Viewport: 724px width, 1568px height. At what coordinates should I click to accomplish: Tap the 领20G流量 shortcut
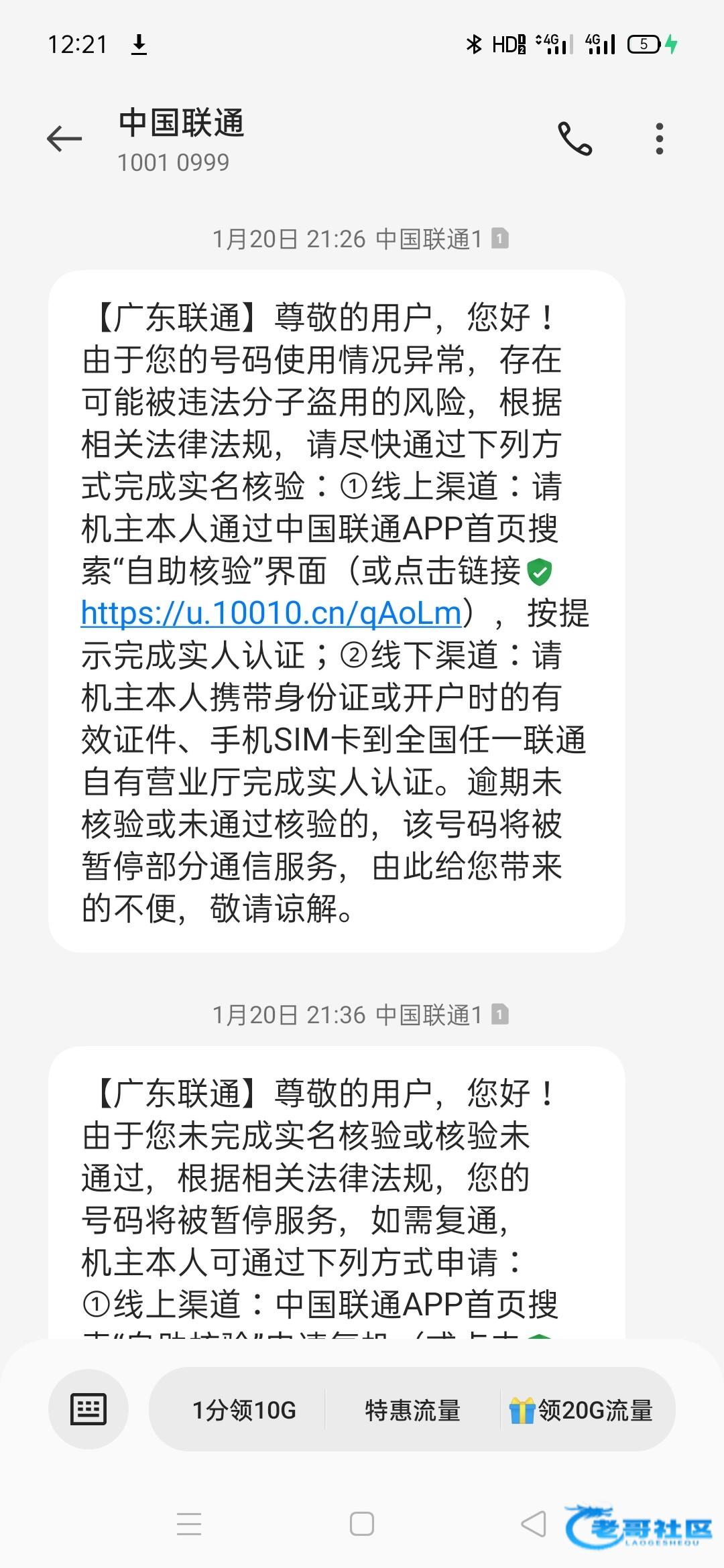click(581, 1410)
